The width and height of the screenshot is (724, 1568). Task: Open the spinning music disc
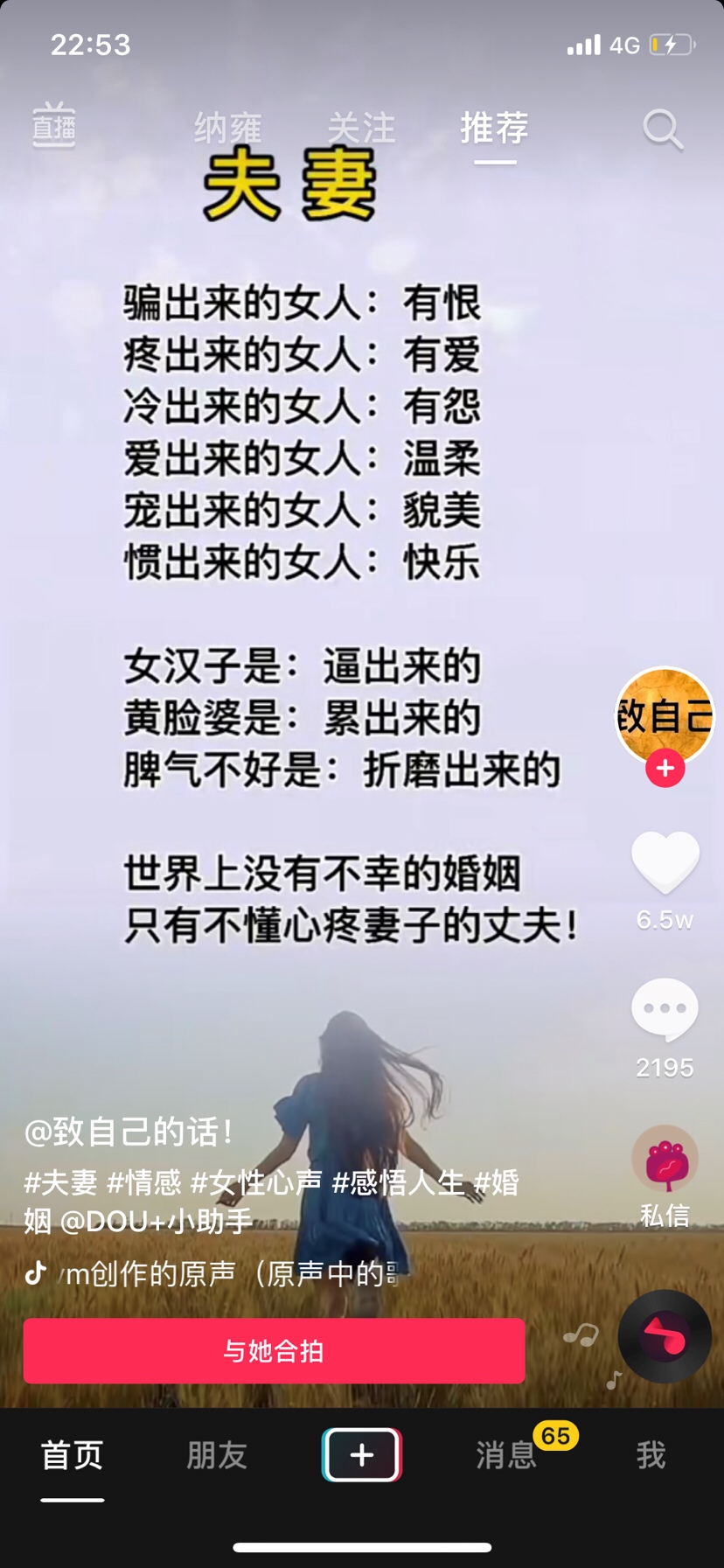coord(665,1336)
